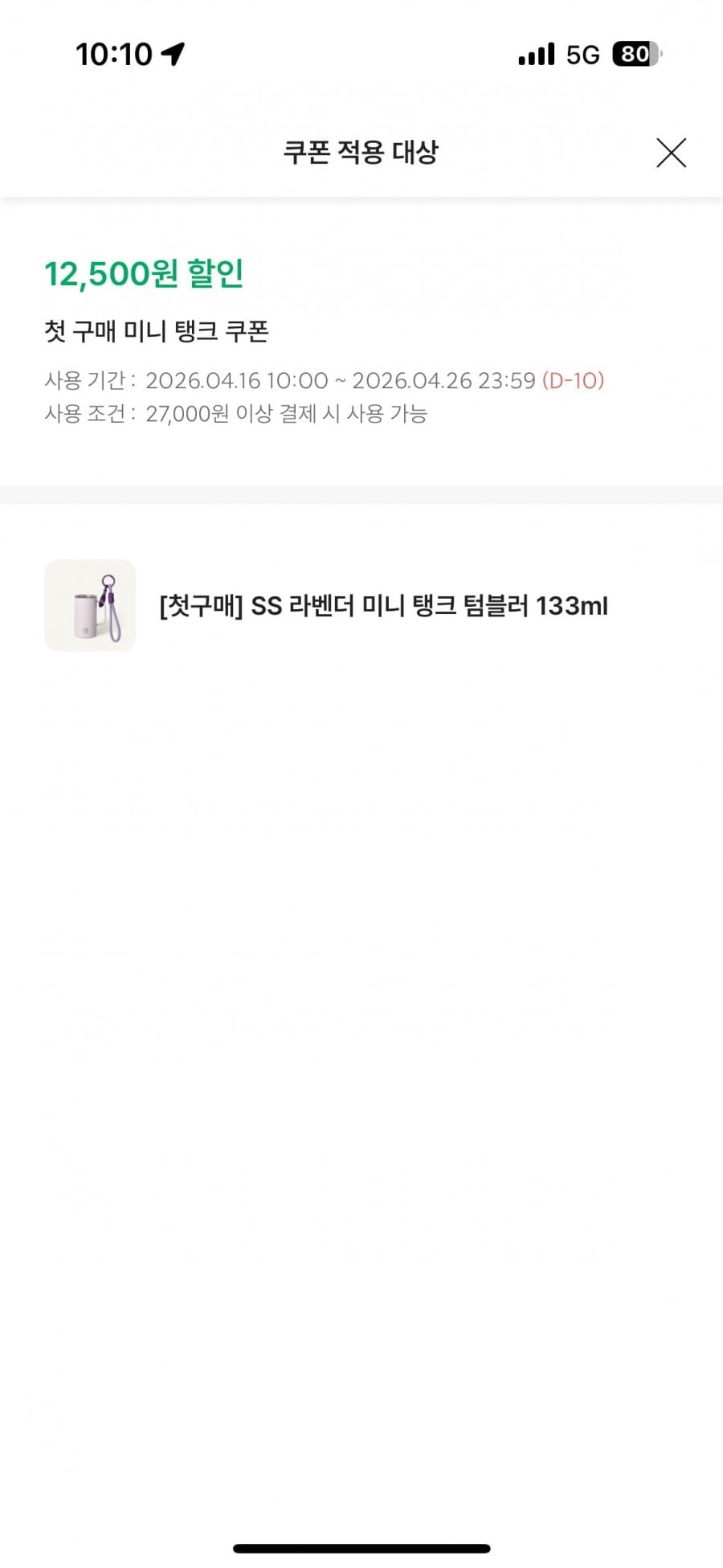Open the SS 라벤더 미니 탱크 텀블러 item
The image size is (723, 1568).
coord(361,605)
